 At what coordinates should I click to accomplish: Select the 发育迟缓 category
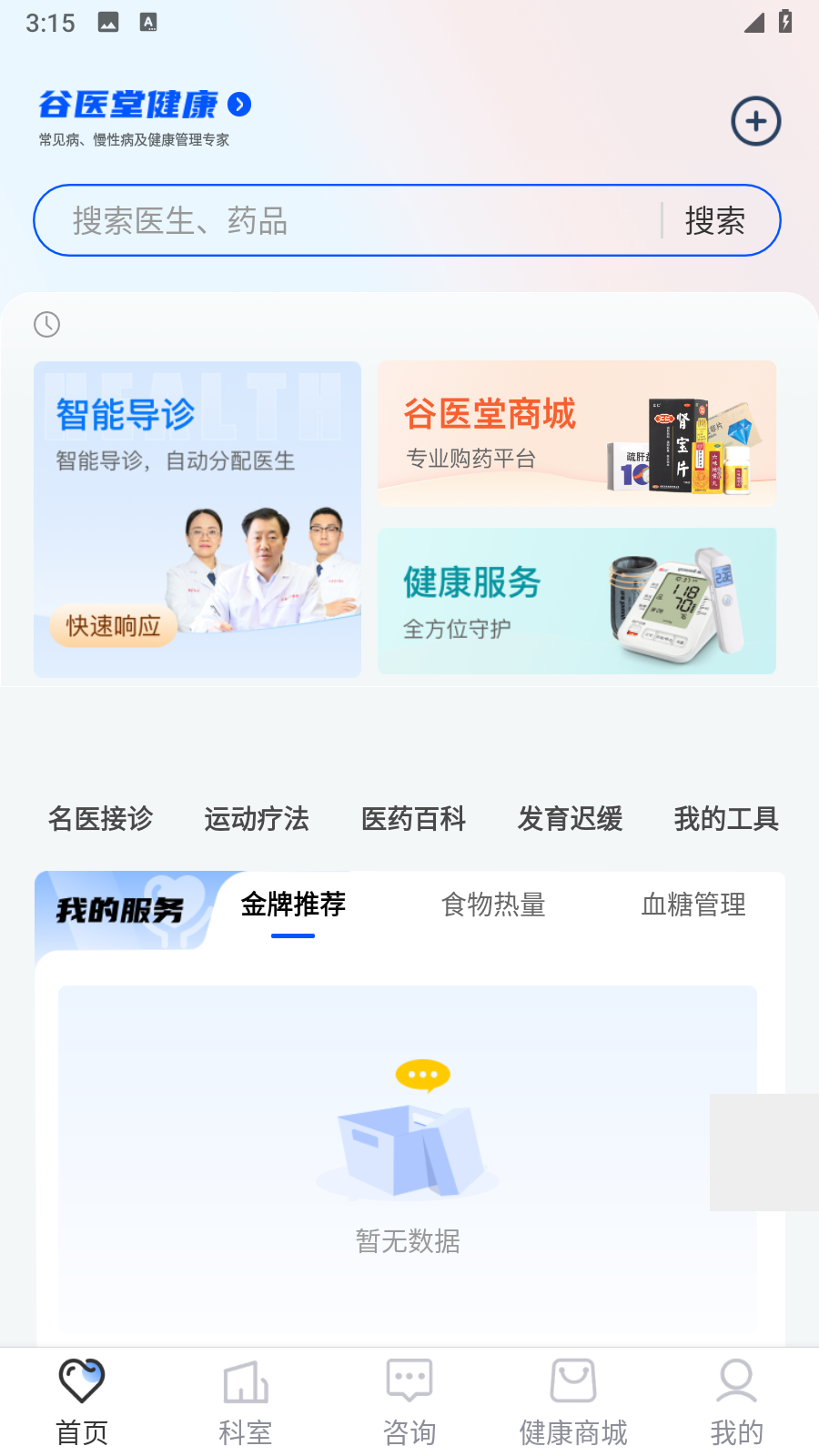pos(570,818)
